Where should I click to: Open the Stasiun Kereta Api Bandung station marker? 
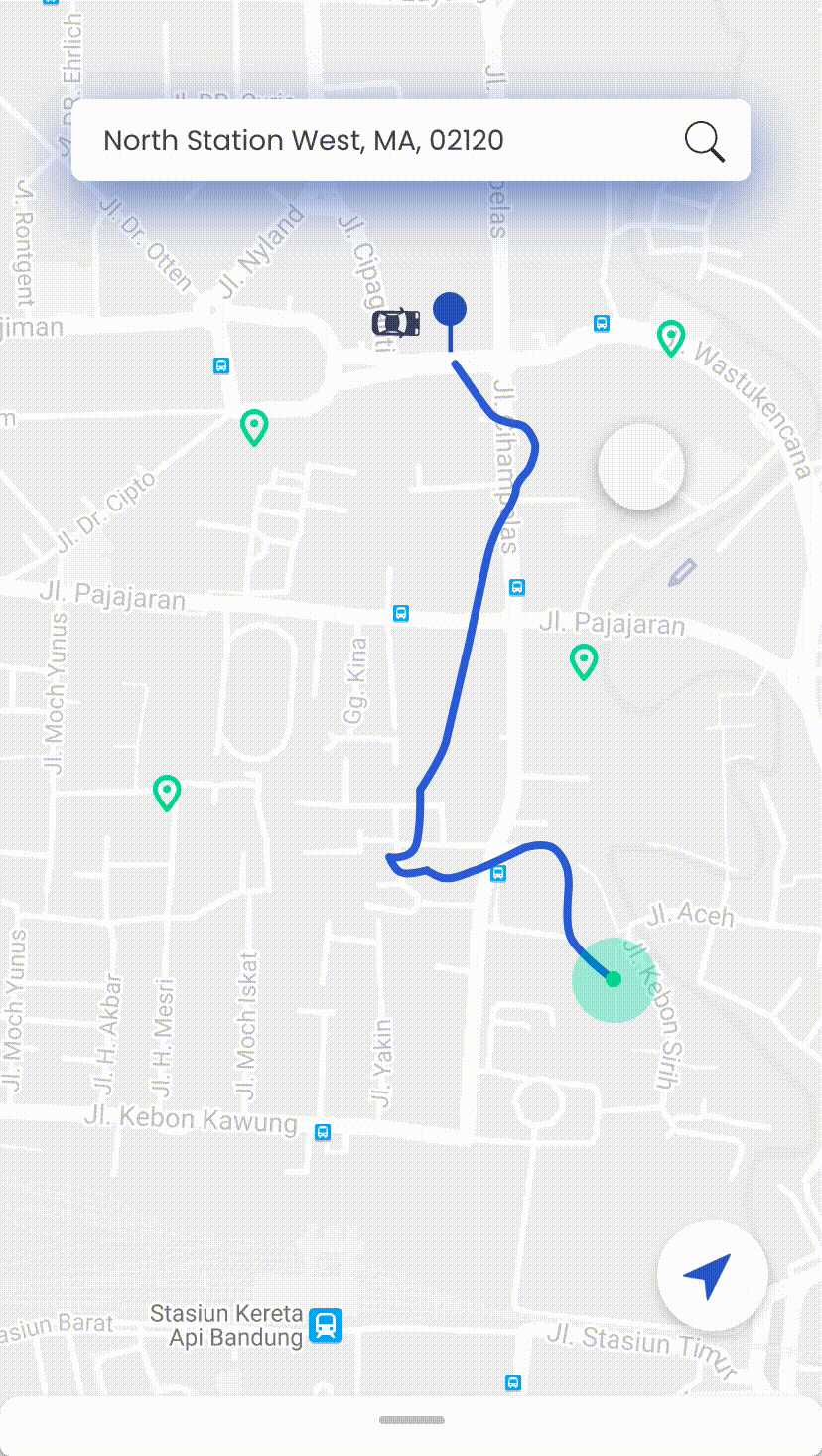325,1325
